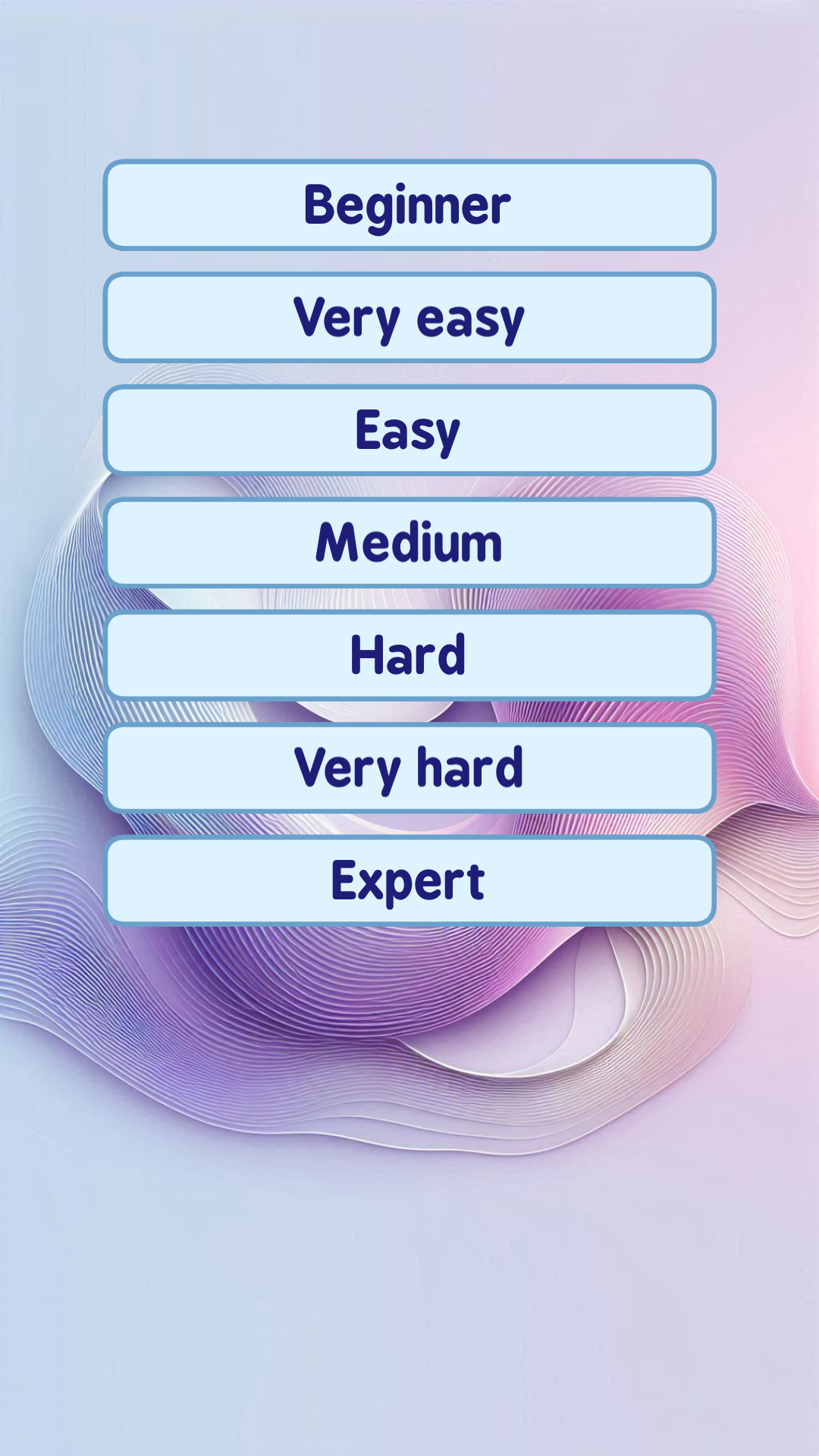Select the Beginner difficulty level

pyautogui.click(x=409, y=205)
